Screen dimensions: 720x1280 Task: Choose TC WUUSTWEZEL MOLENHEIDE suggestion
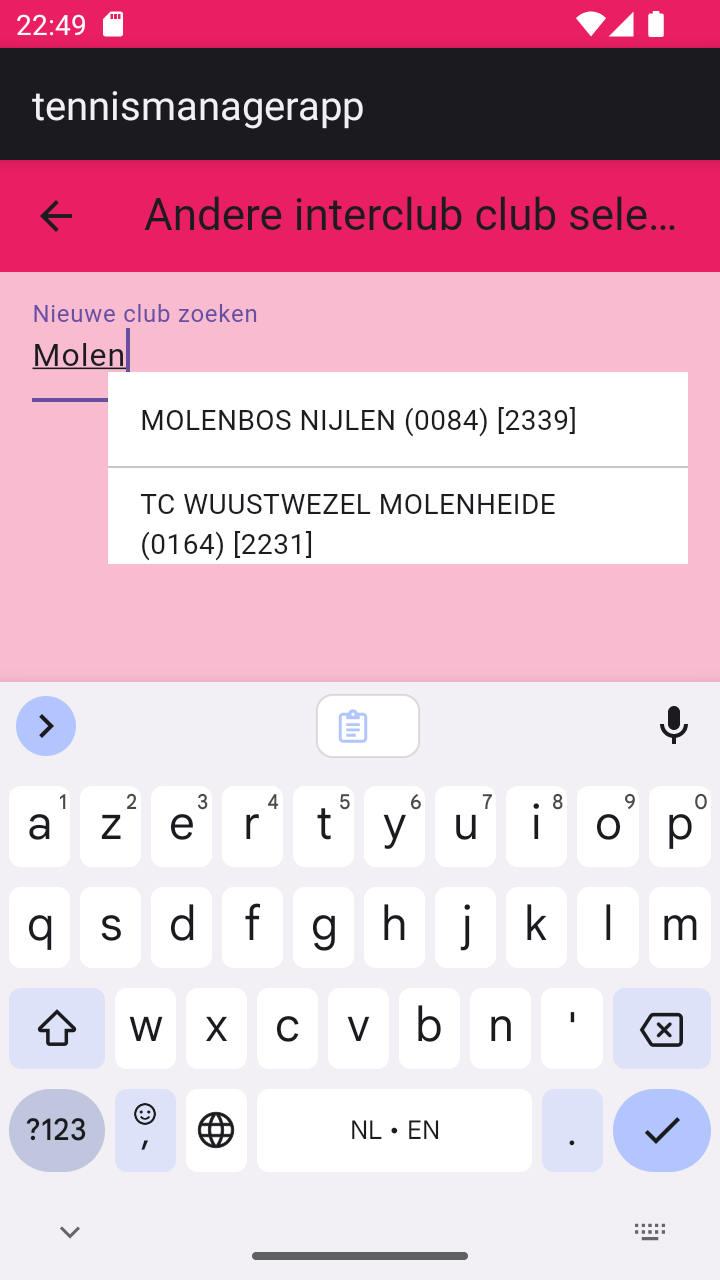pos(397,522)
